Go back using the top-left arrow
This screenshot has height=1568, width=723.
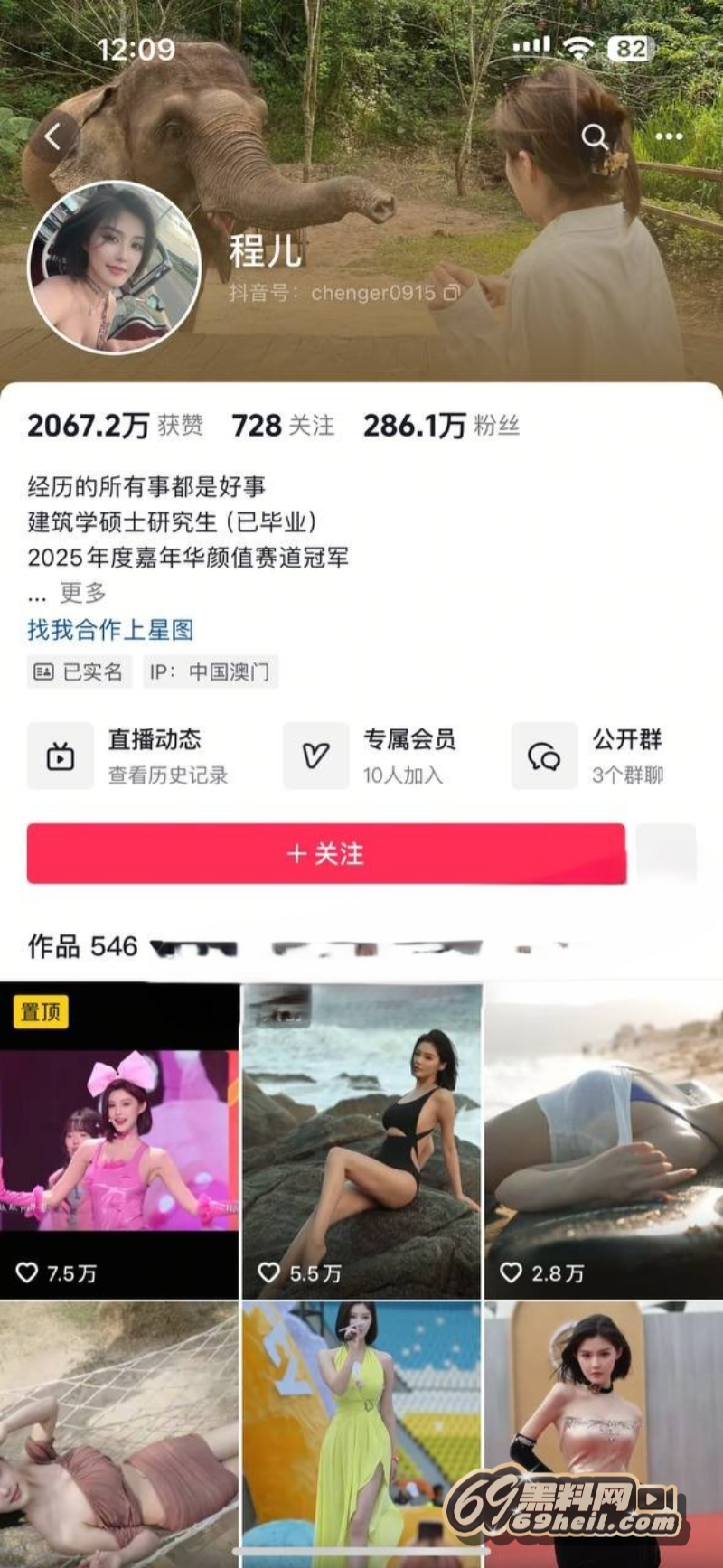(53, 137)
